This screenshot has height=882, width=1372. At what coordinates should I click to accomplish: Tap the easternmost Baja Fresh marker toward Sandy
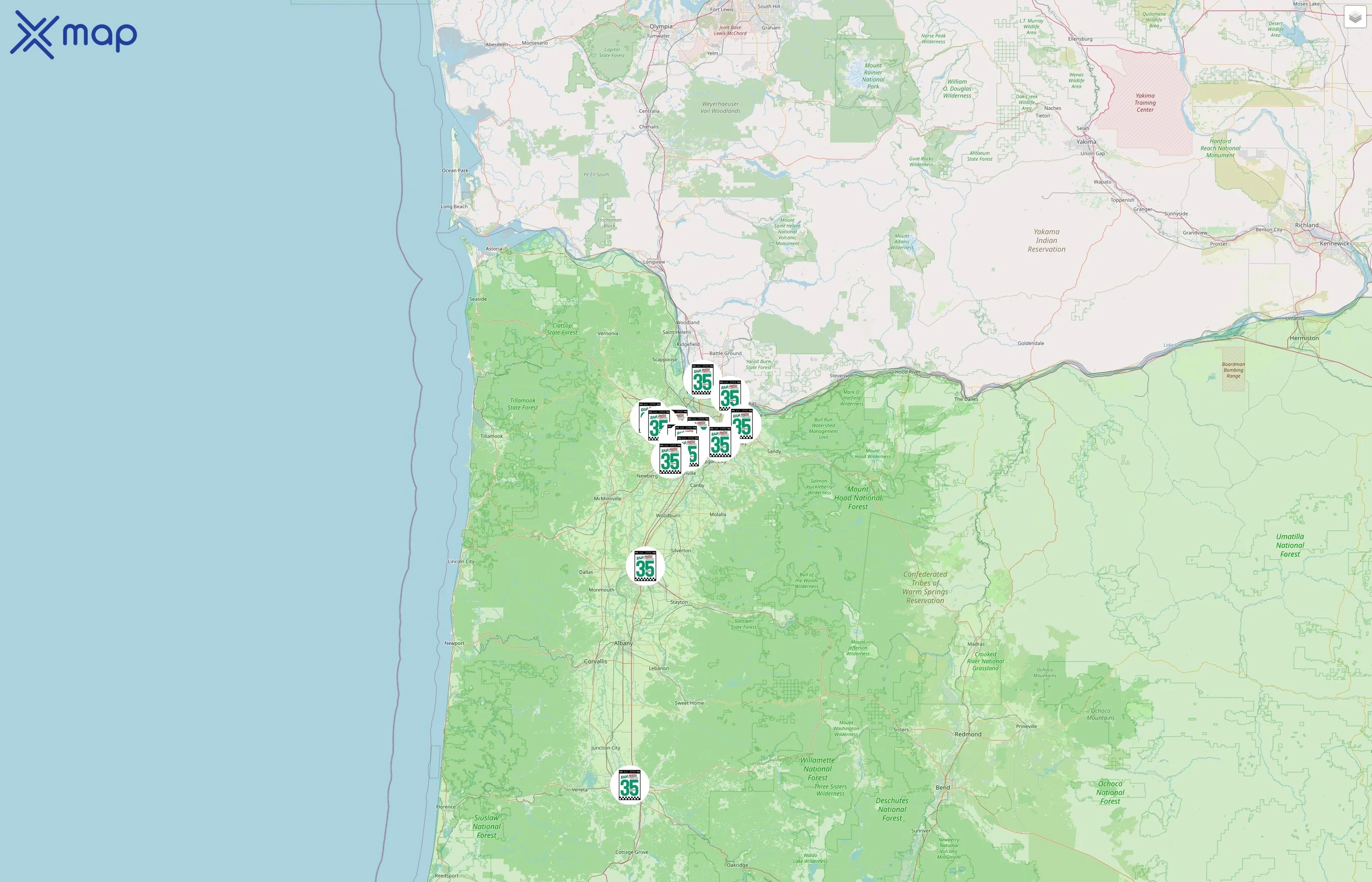click(x=743, y=424)
